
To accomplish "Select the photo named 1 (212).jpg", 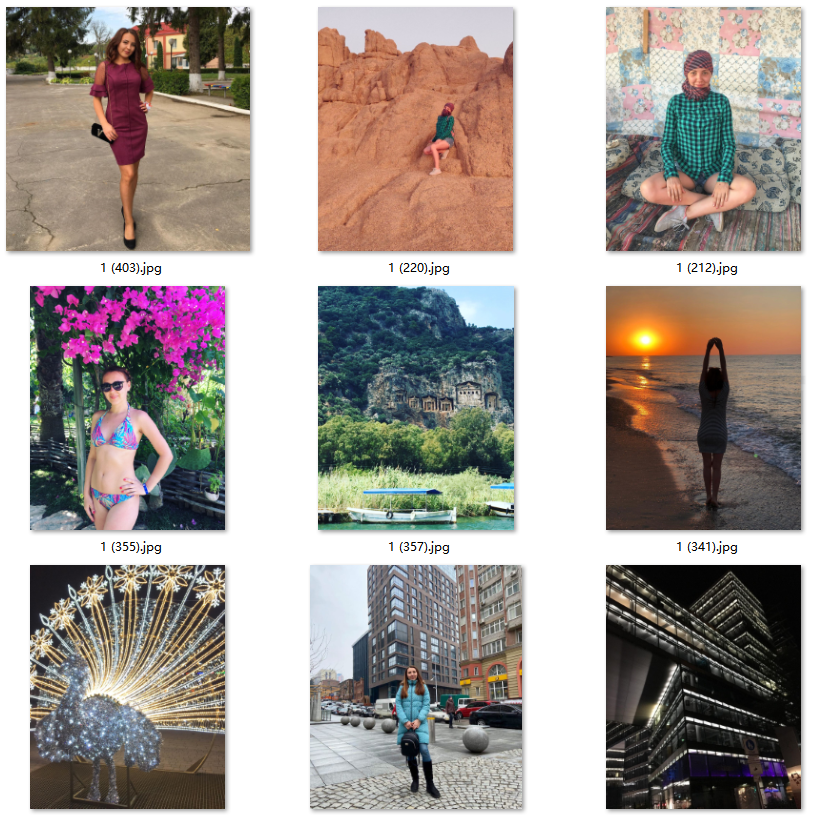I will (x=703, y=129).
